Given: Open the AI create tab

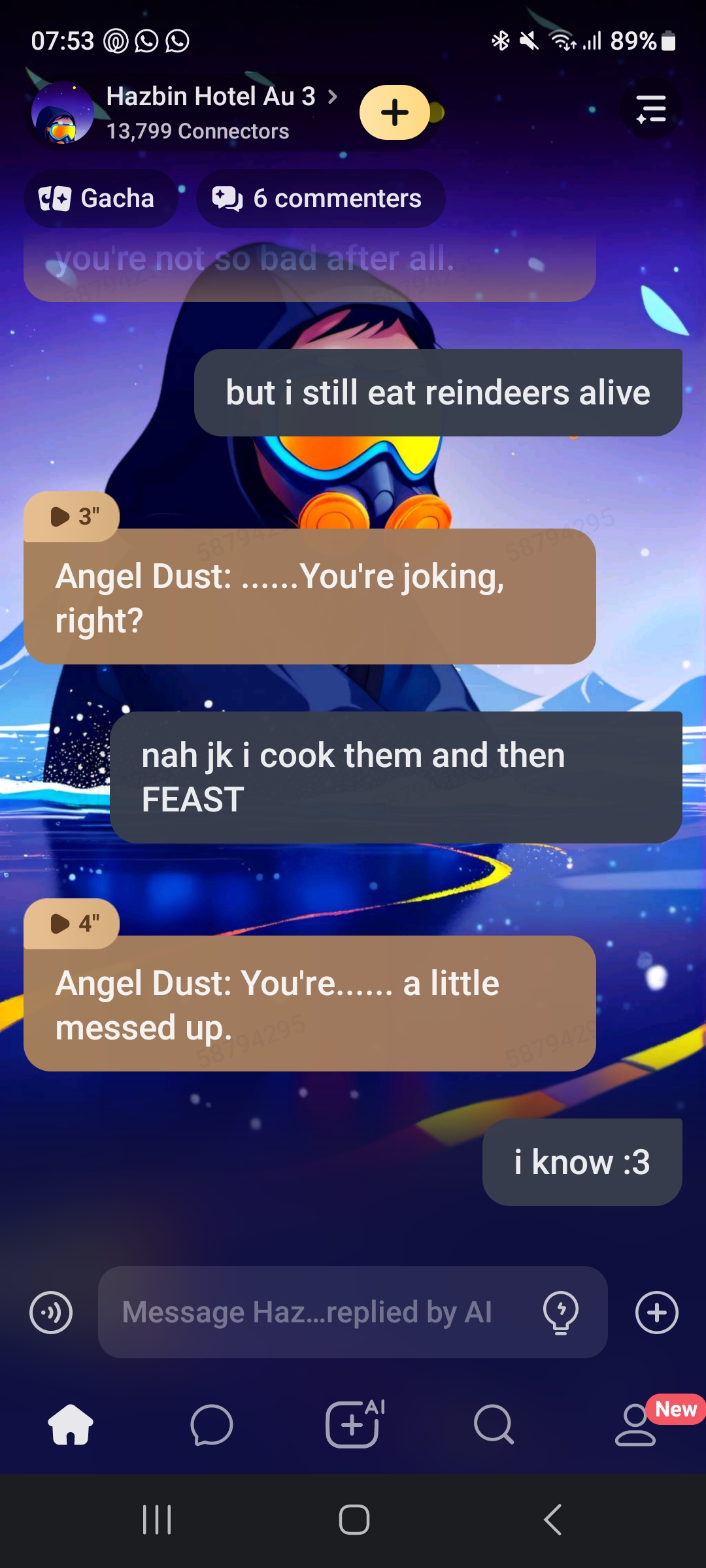Looking at the screenshot, I should pos(354,1424).
